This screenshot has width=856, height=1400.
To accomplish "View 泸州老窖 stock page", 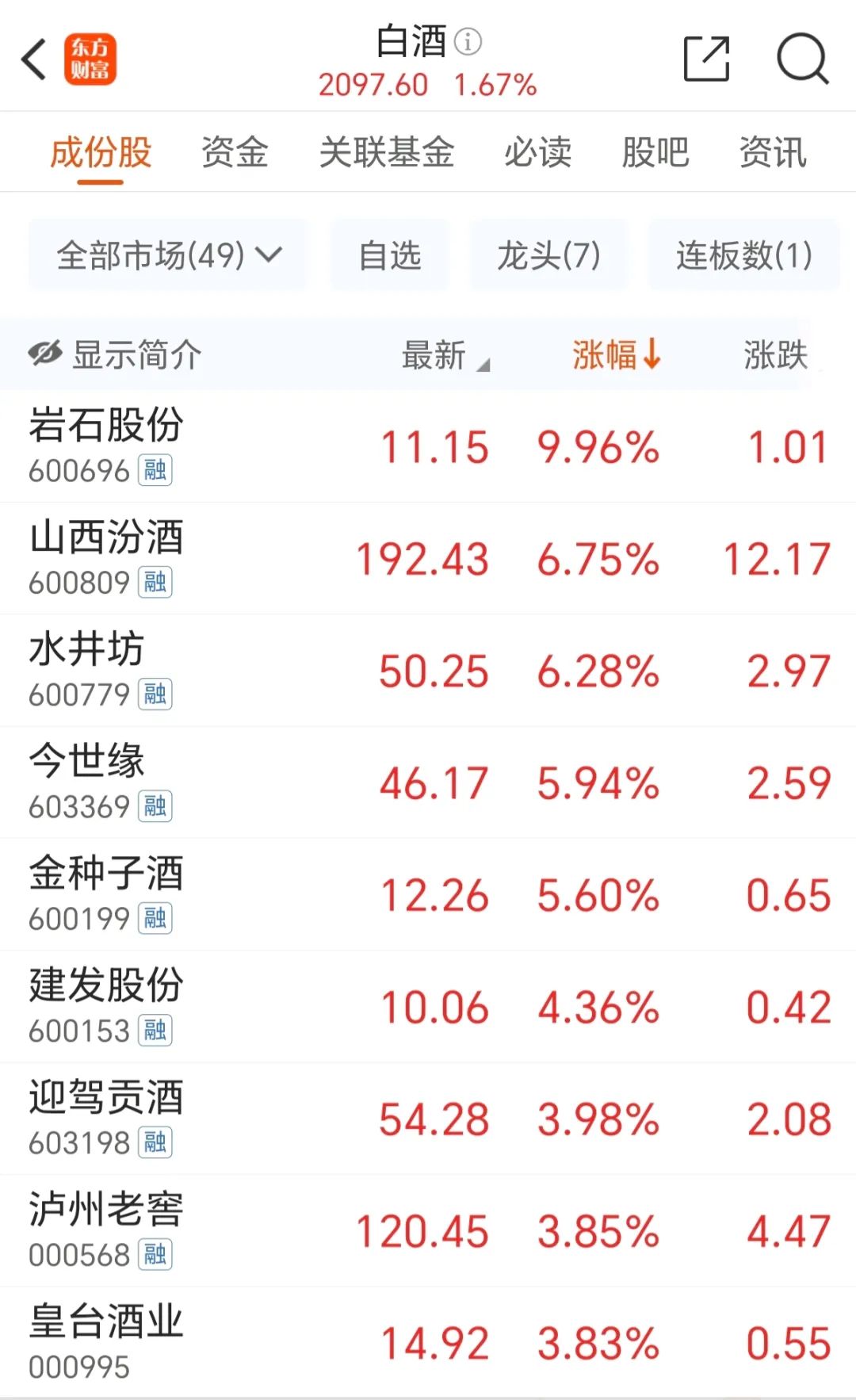I will click(428, 1230).
